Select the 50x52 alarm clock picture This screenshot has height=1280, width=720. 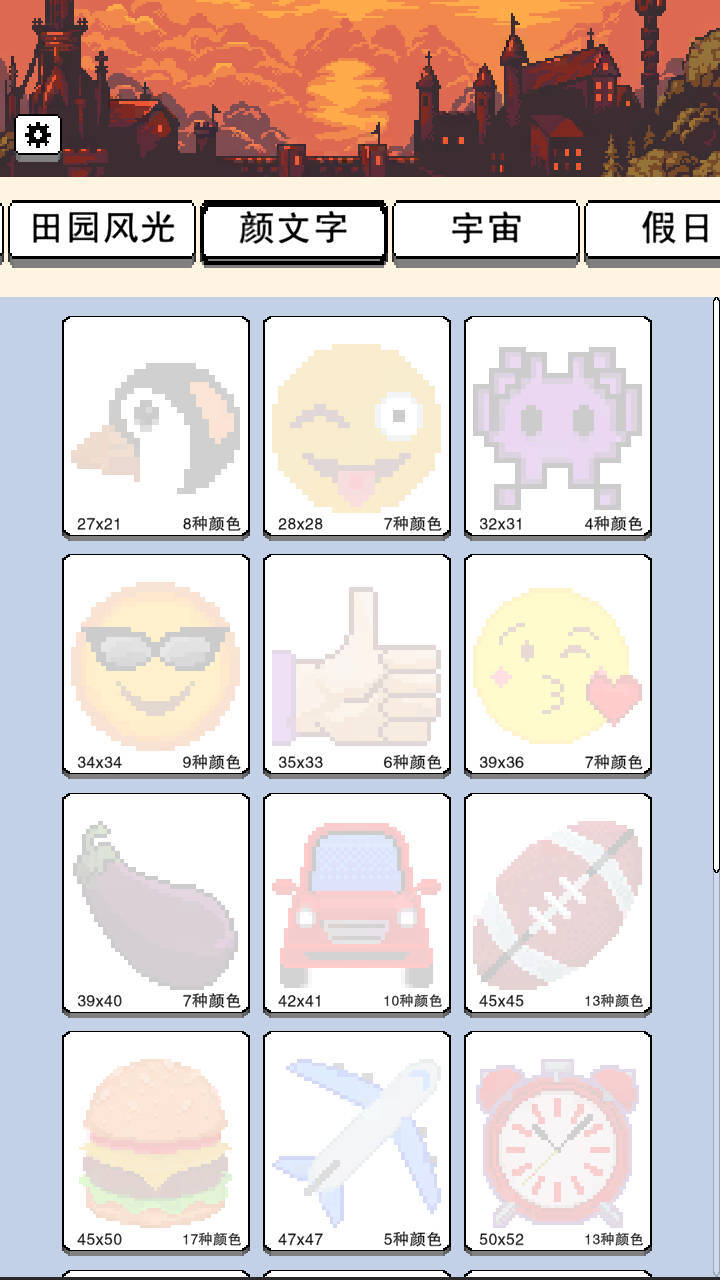tap(558, 1142)
